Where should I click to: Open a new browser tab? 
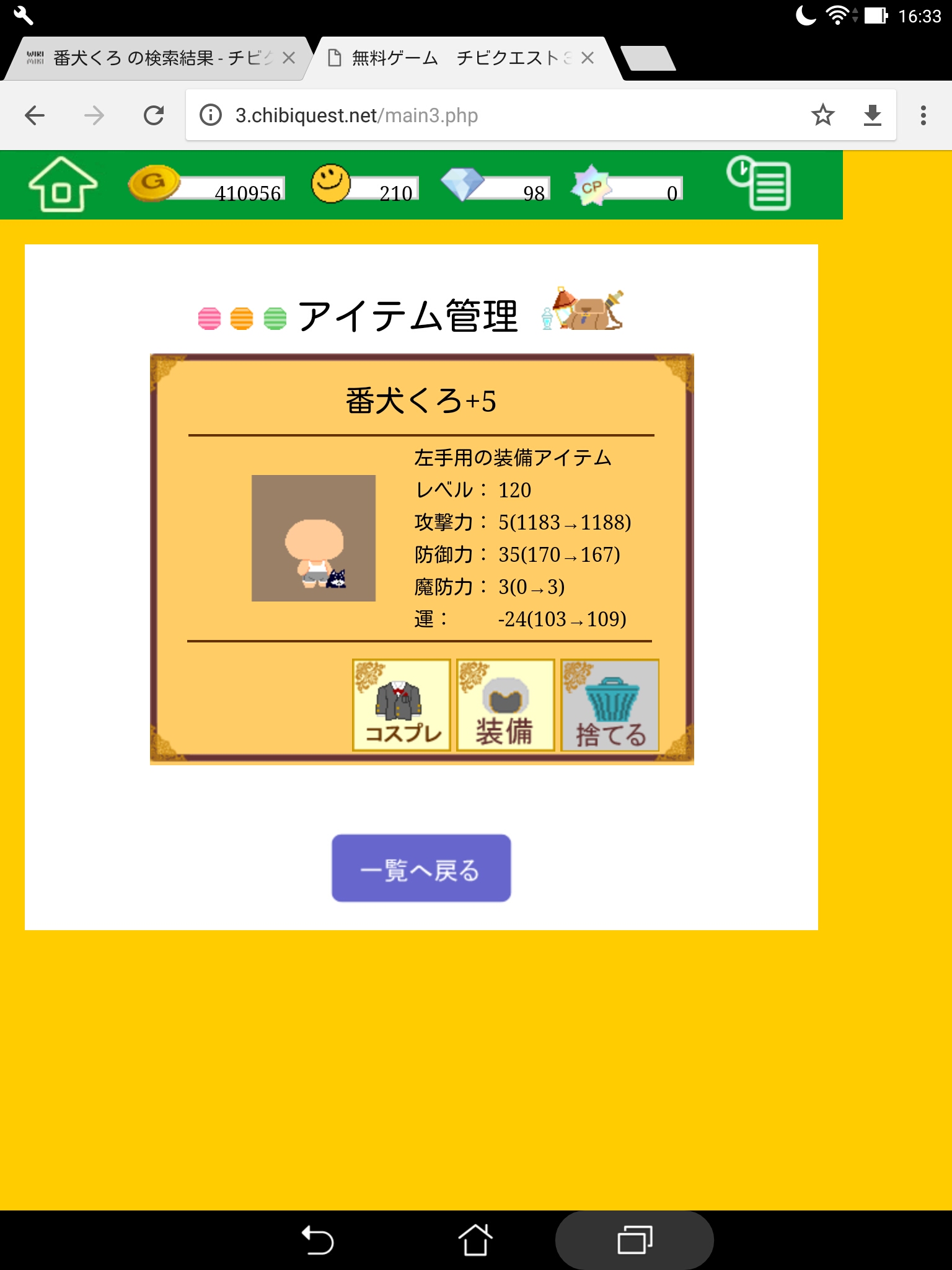(648, 59)
